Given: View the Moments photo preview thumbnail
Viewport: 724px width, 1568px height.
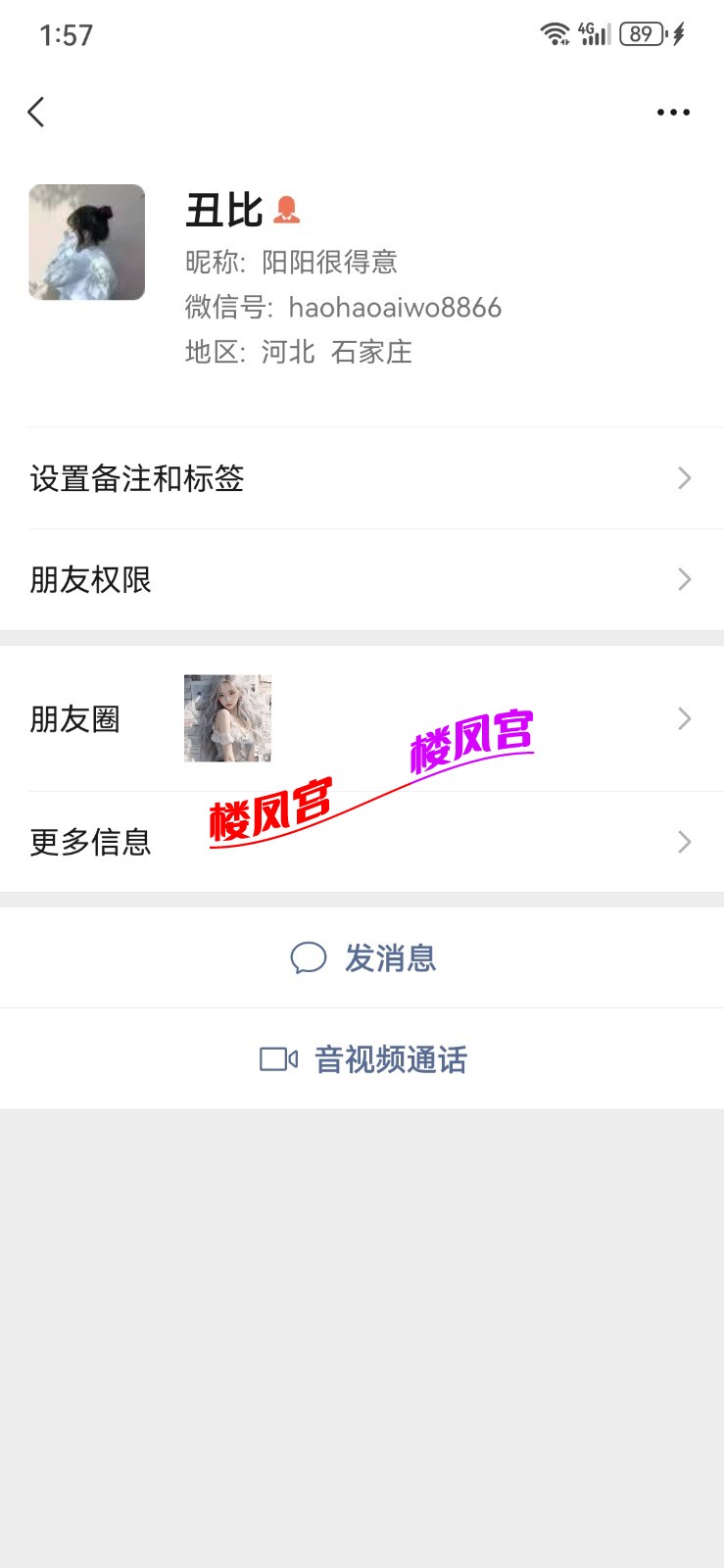Looking at the screenshot, I should pos(227,718).
